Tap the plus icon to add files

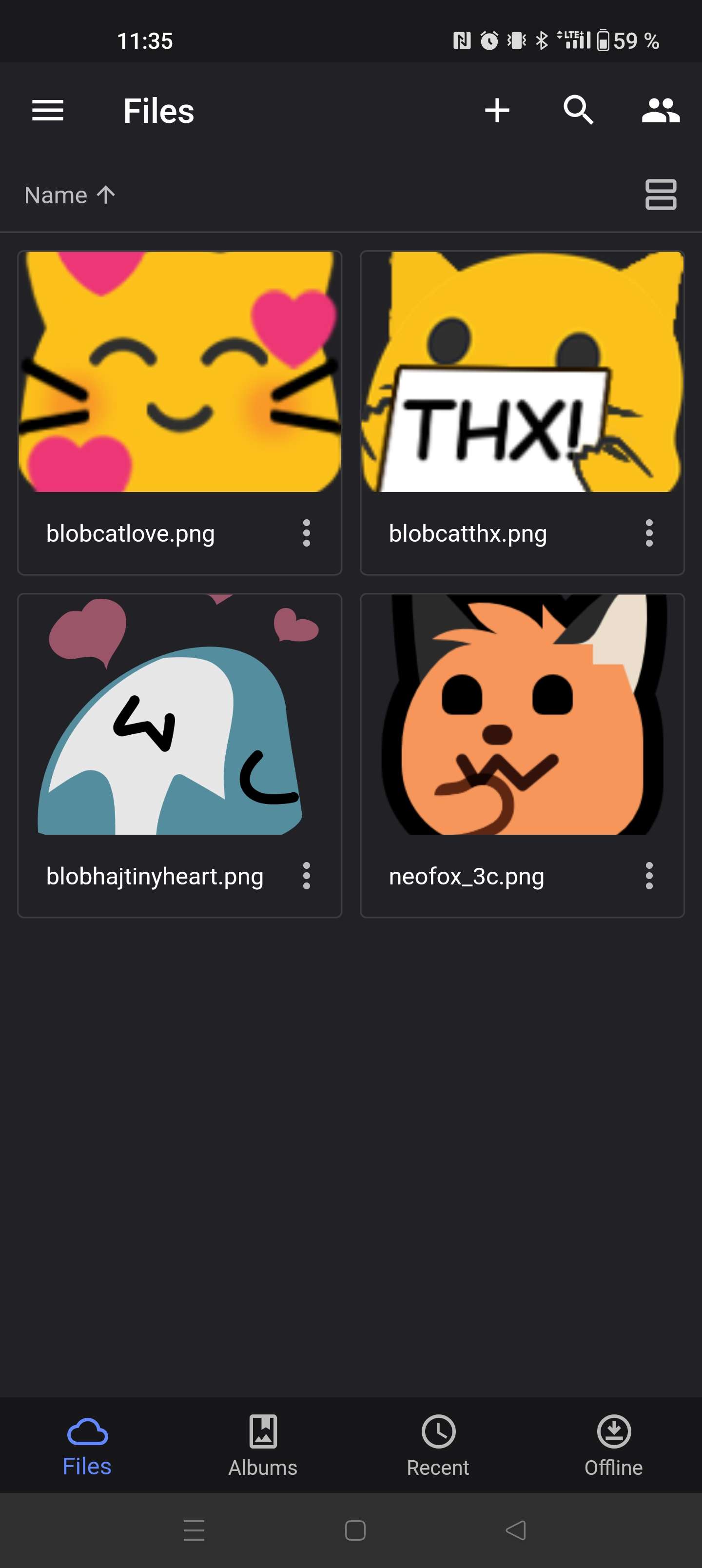497,111
